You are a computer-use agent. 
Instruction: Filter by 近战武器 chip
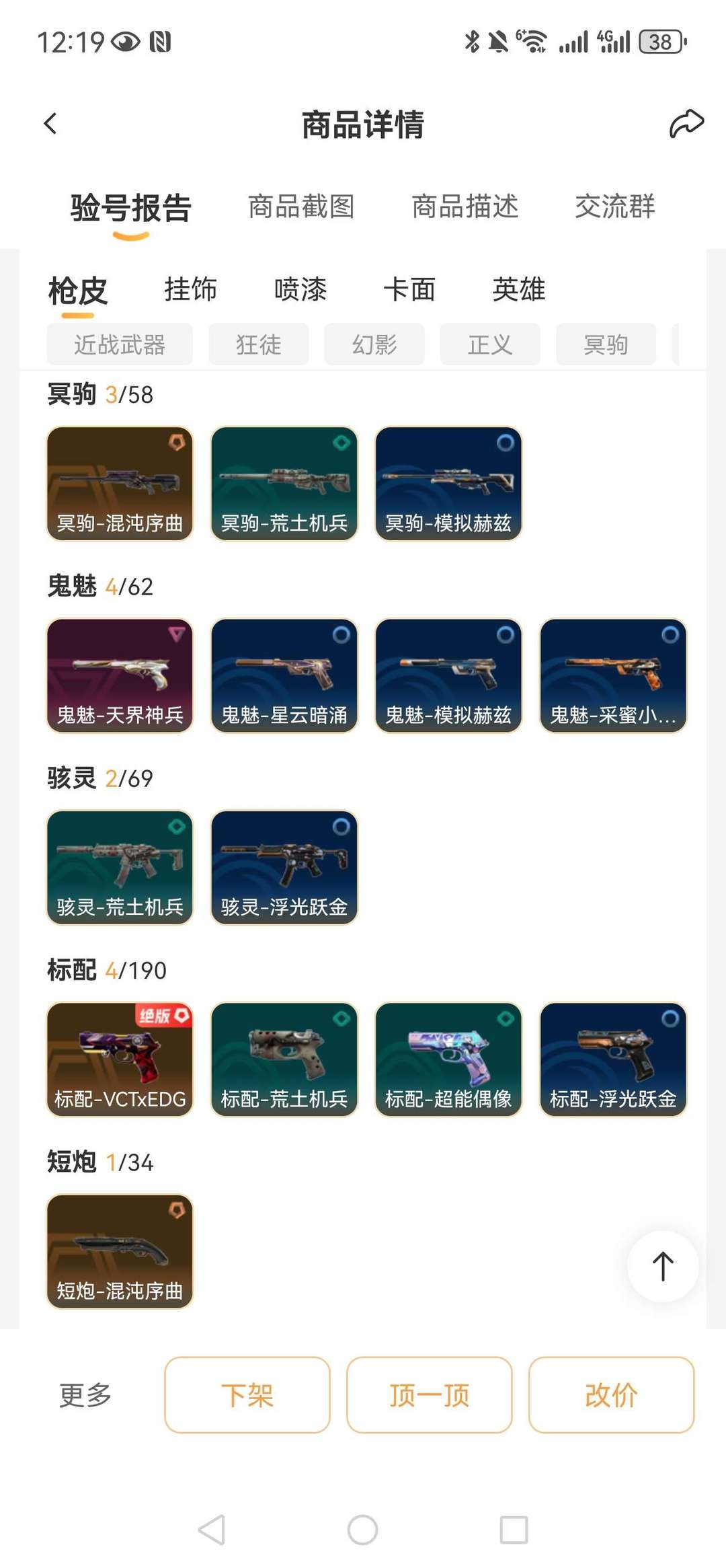pos(120,344)
